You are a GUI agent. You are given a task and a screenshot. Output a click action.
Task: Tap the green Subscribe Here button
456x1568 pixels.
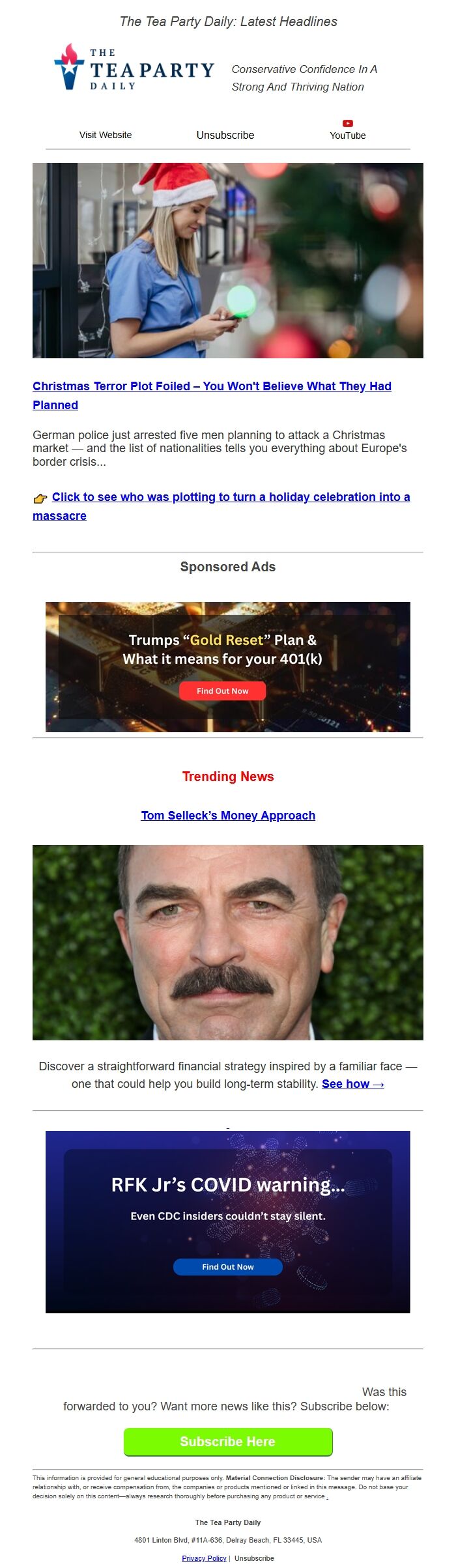[228, 1442]
